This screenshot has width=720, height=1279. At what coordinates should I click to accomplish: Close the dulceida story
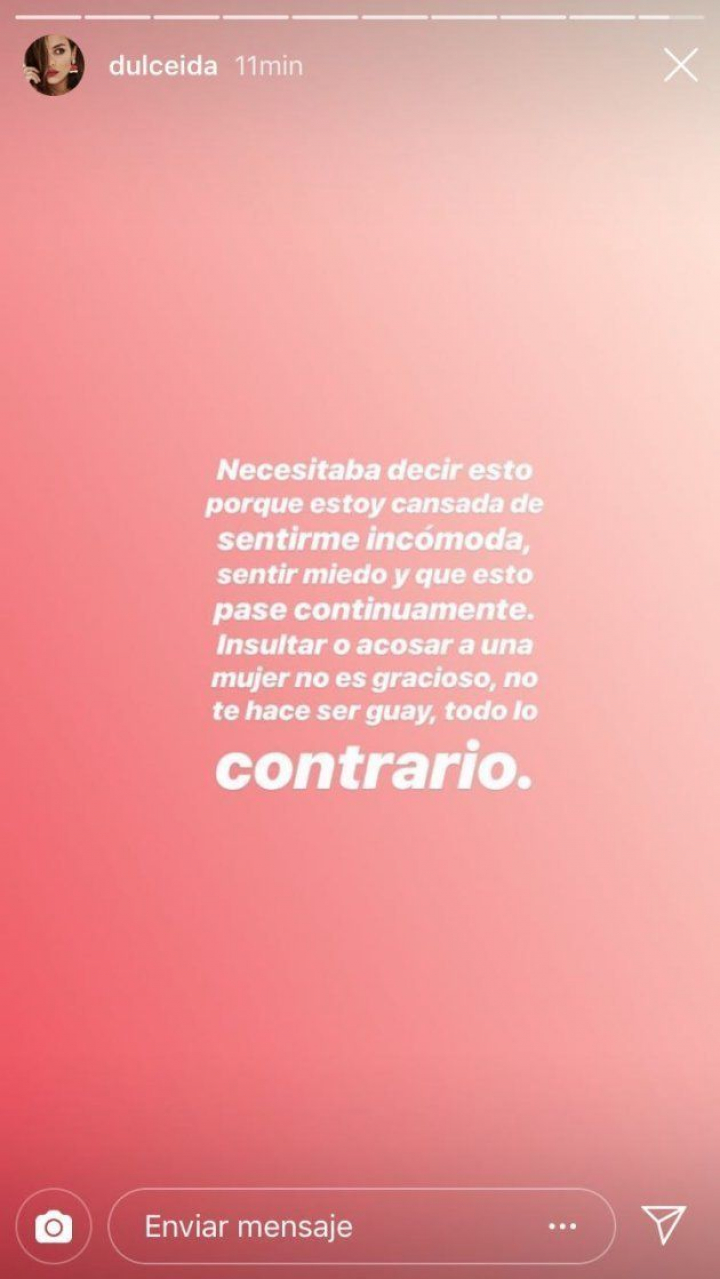(681, 66)
